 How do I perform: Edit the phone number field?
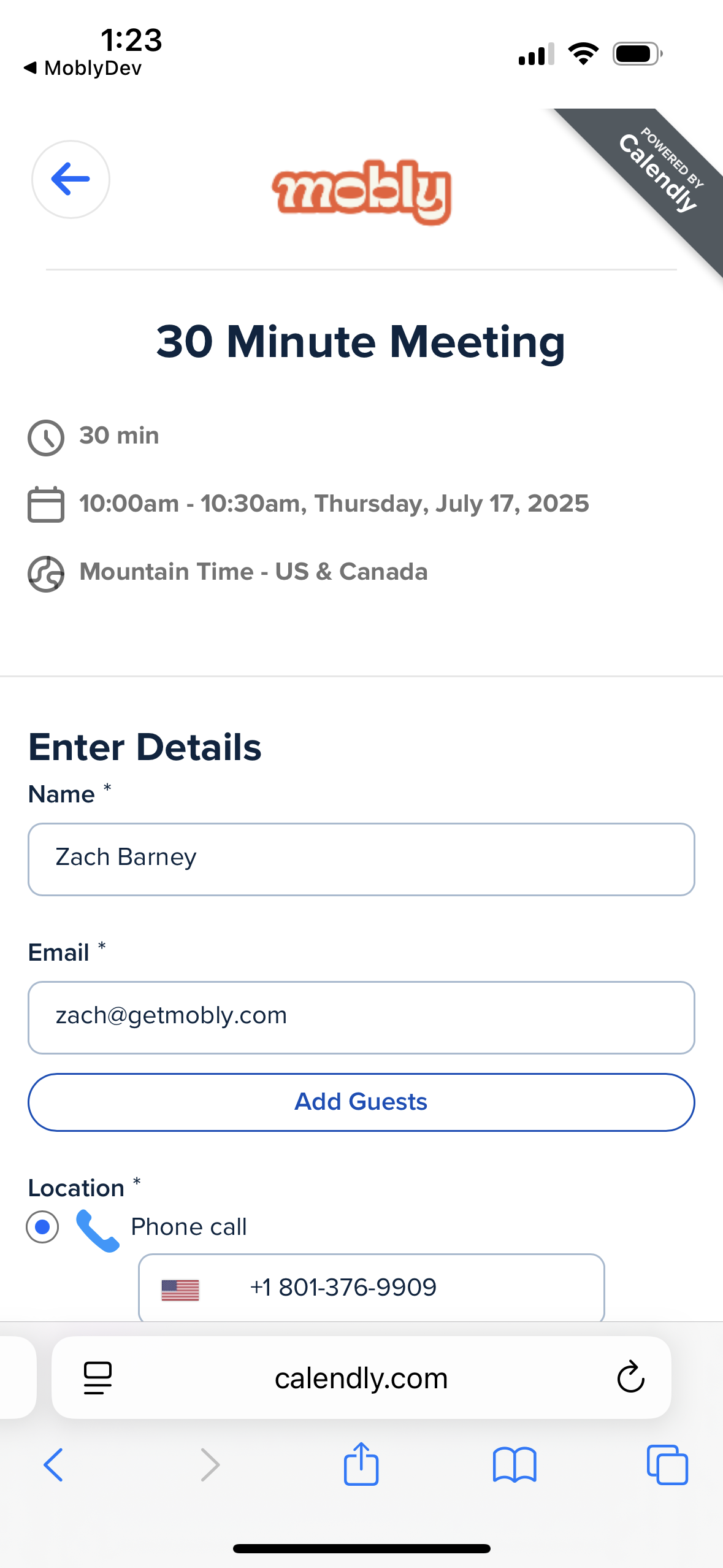[x=372, y=1287]
